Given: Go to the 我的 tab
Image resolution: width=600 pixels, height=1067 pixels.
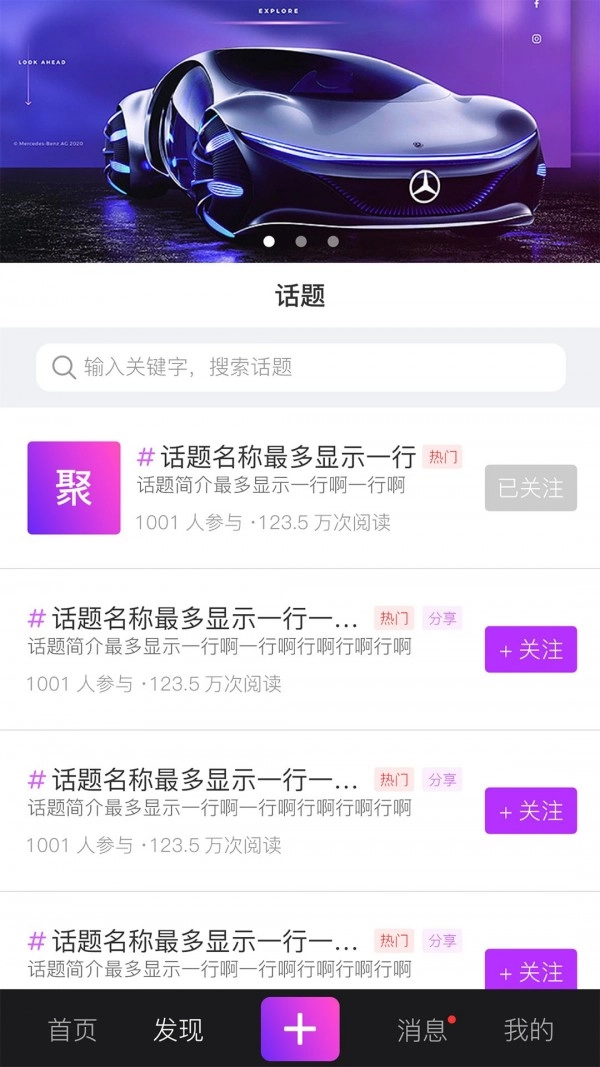Looking at the screenshot, I should tap(528, 1030).
